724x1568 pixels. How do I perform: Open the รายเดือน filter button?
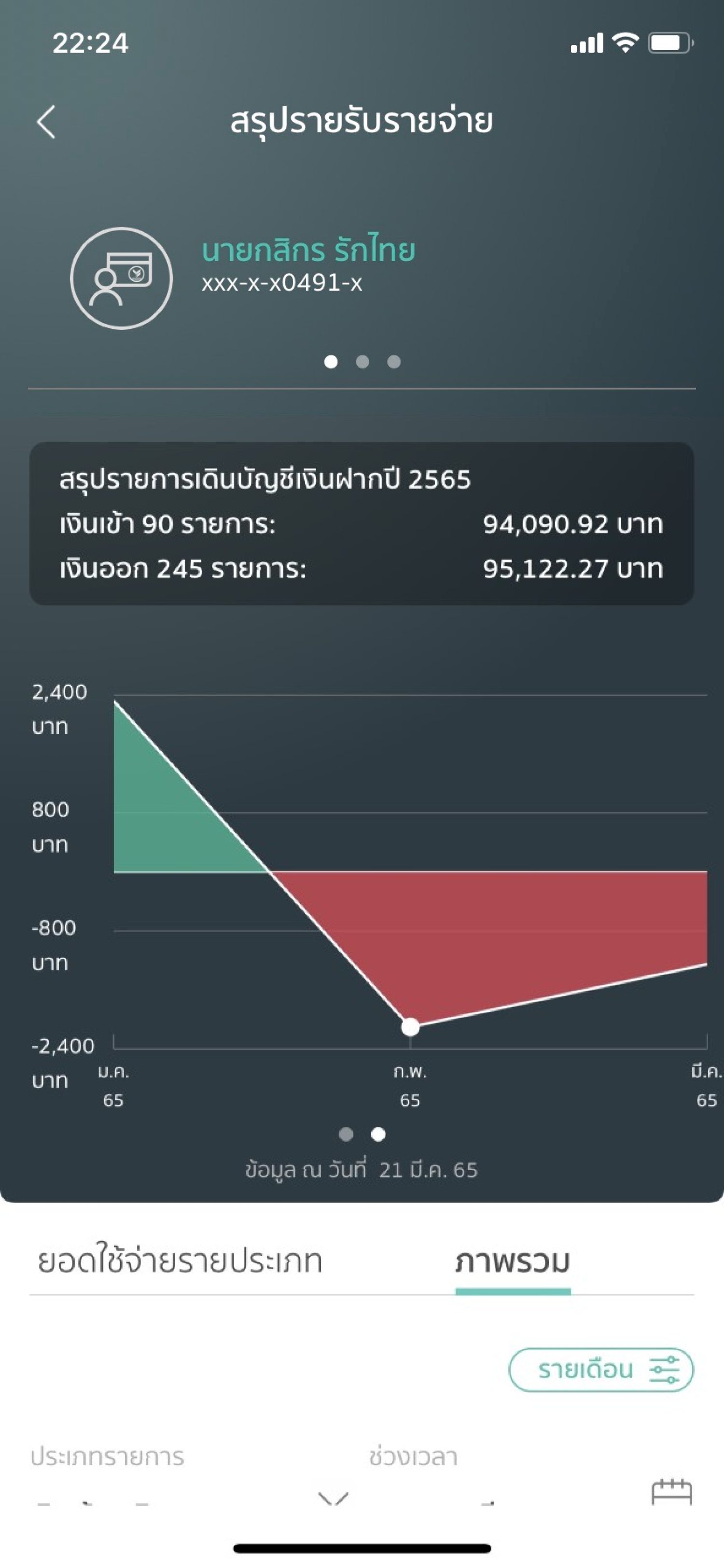pyautogui.click(x=600, y=1370)
